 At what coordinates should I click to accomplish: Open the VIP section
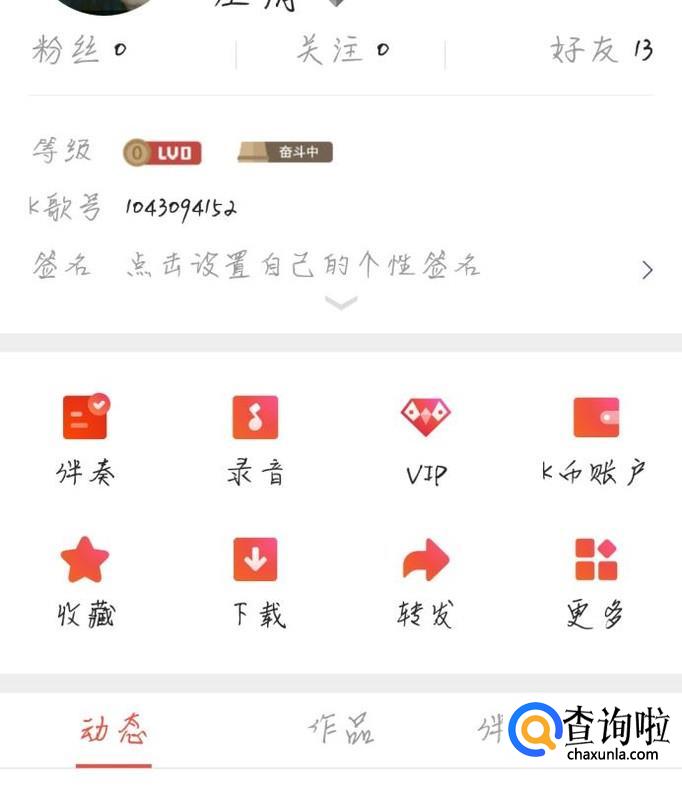tap(426, 440)
